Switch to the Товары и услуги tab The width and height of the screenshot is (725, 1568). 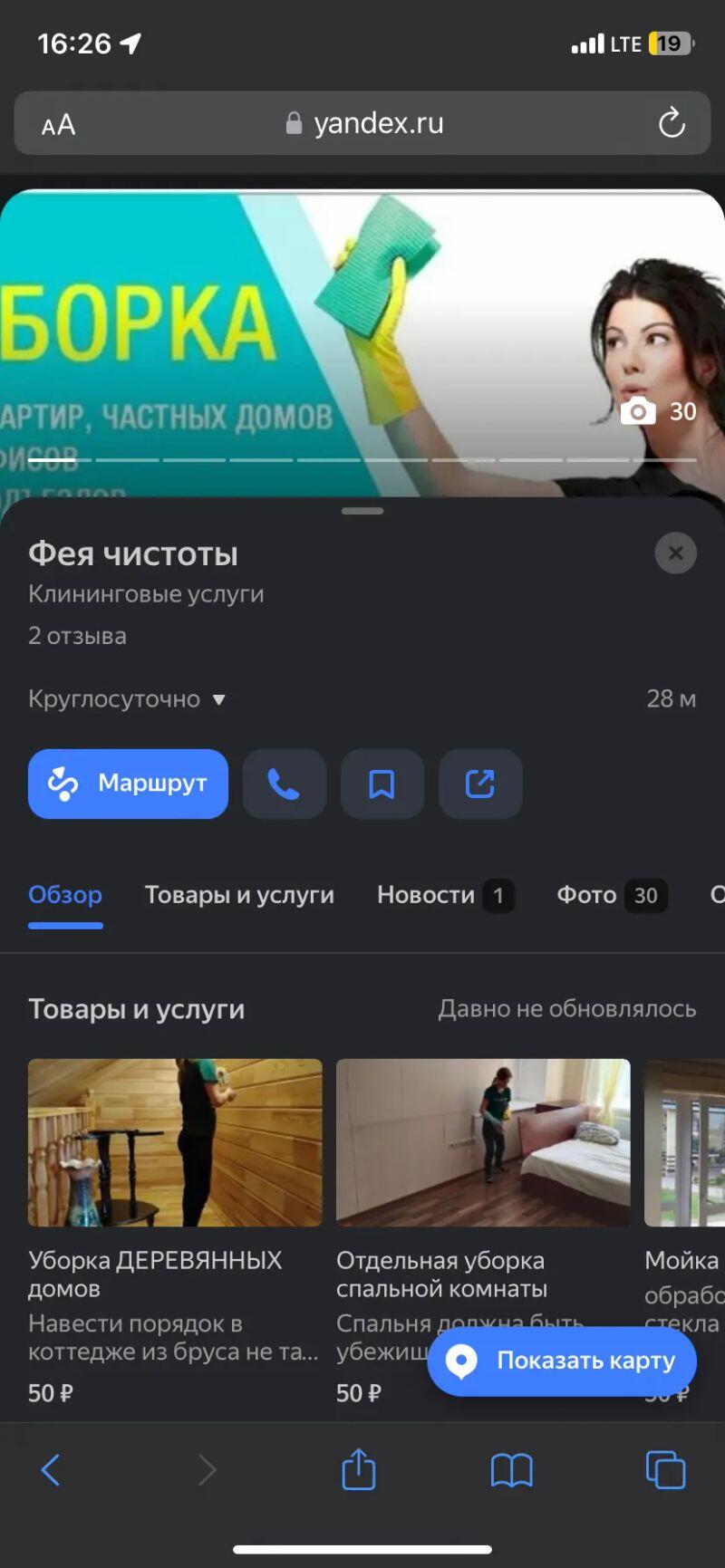(239, 895)
